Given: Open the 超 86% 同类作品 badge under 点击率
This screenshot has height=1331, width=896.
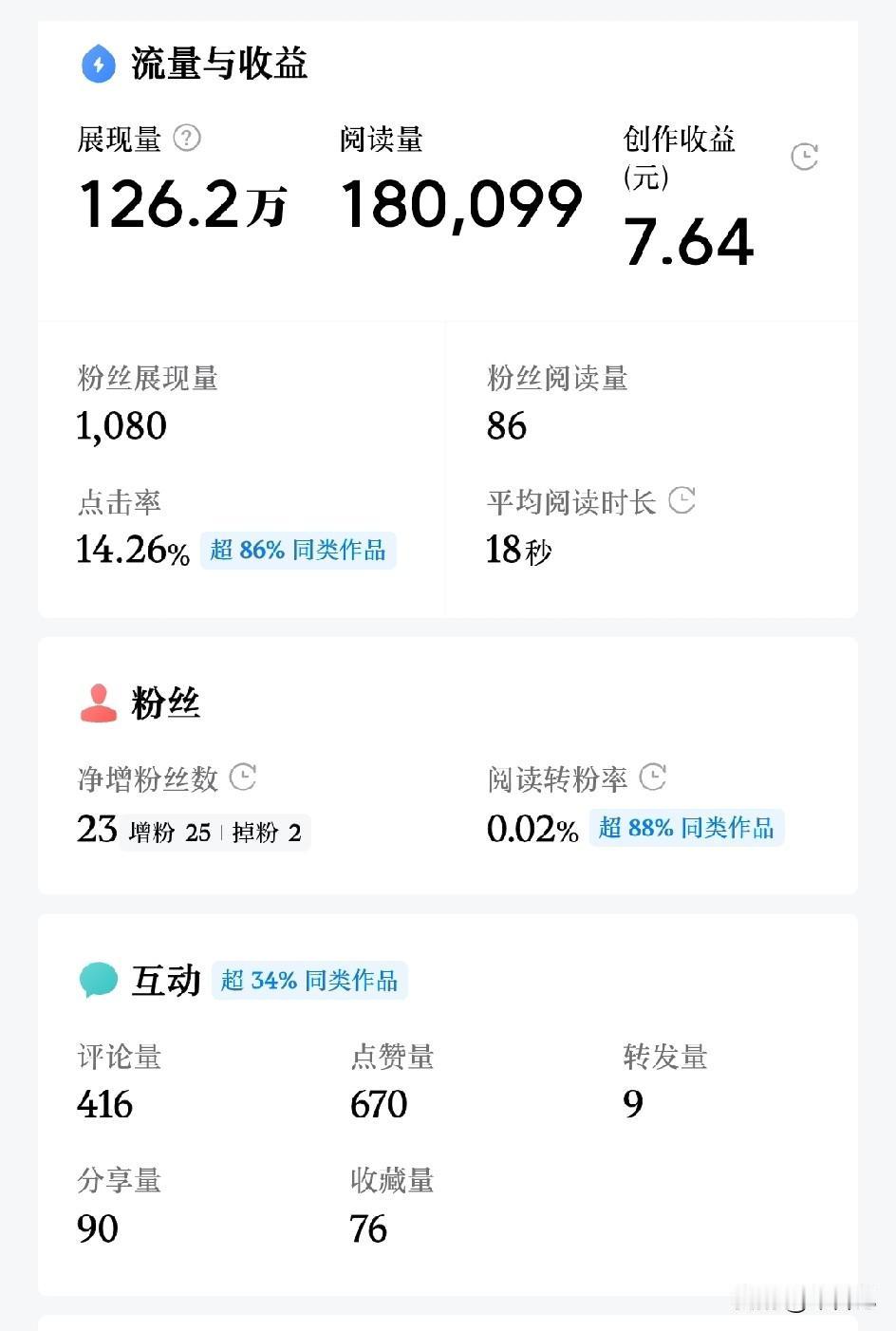Looking at the screenshot, I should (x=298, y=551).
